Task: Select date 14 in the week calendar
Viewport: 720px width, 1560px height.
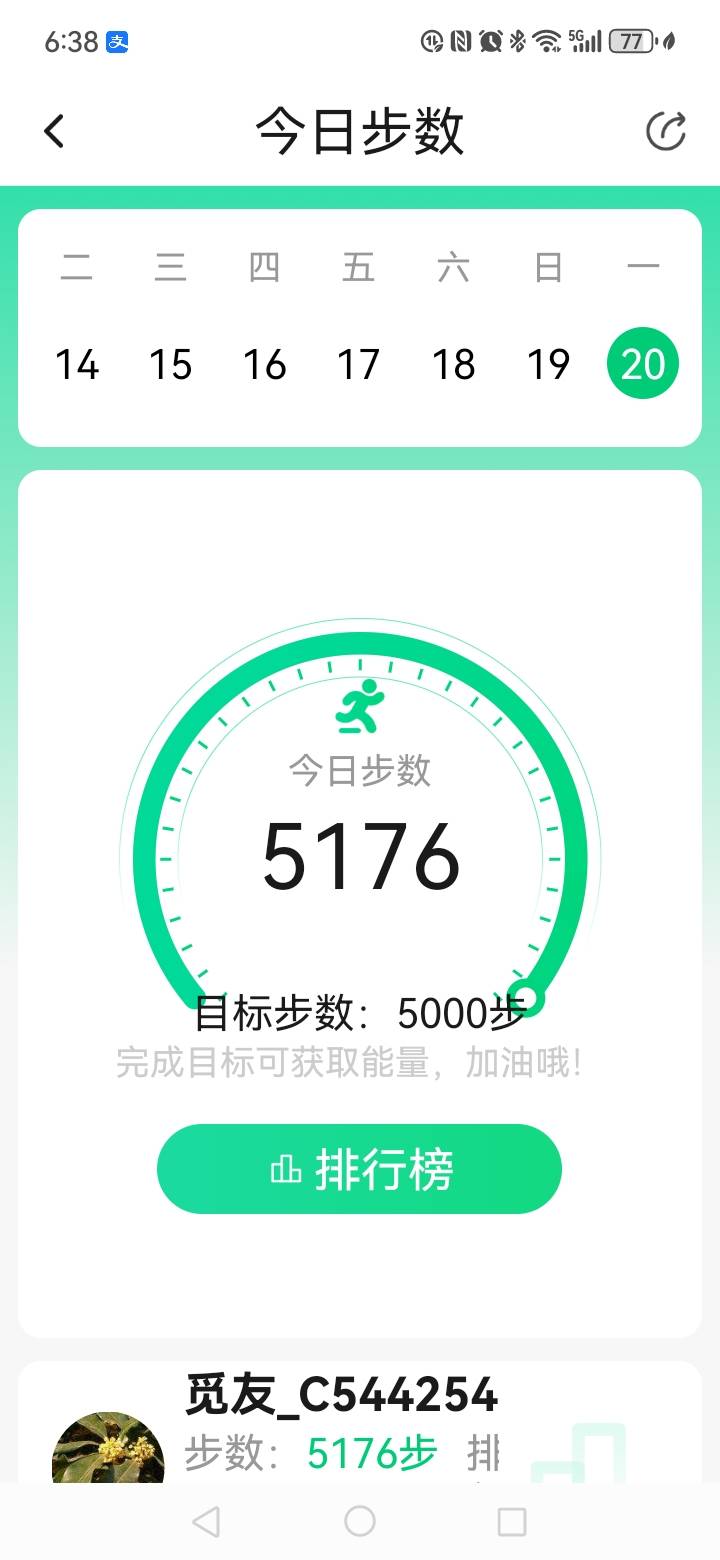Action: pos(78,364)
